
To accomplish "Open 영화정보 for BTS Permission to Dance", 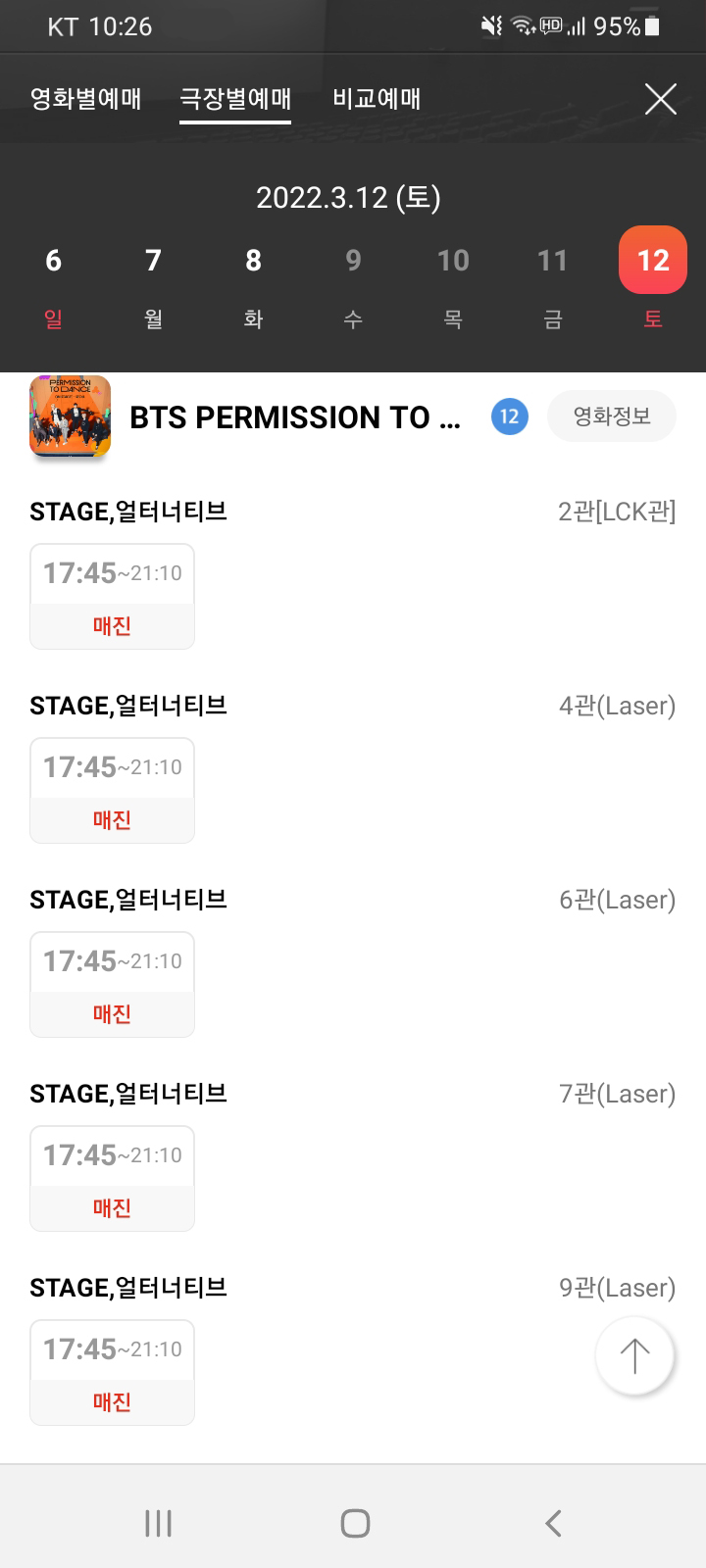I will [612, 416].
